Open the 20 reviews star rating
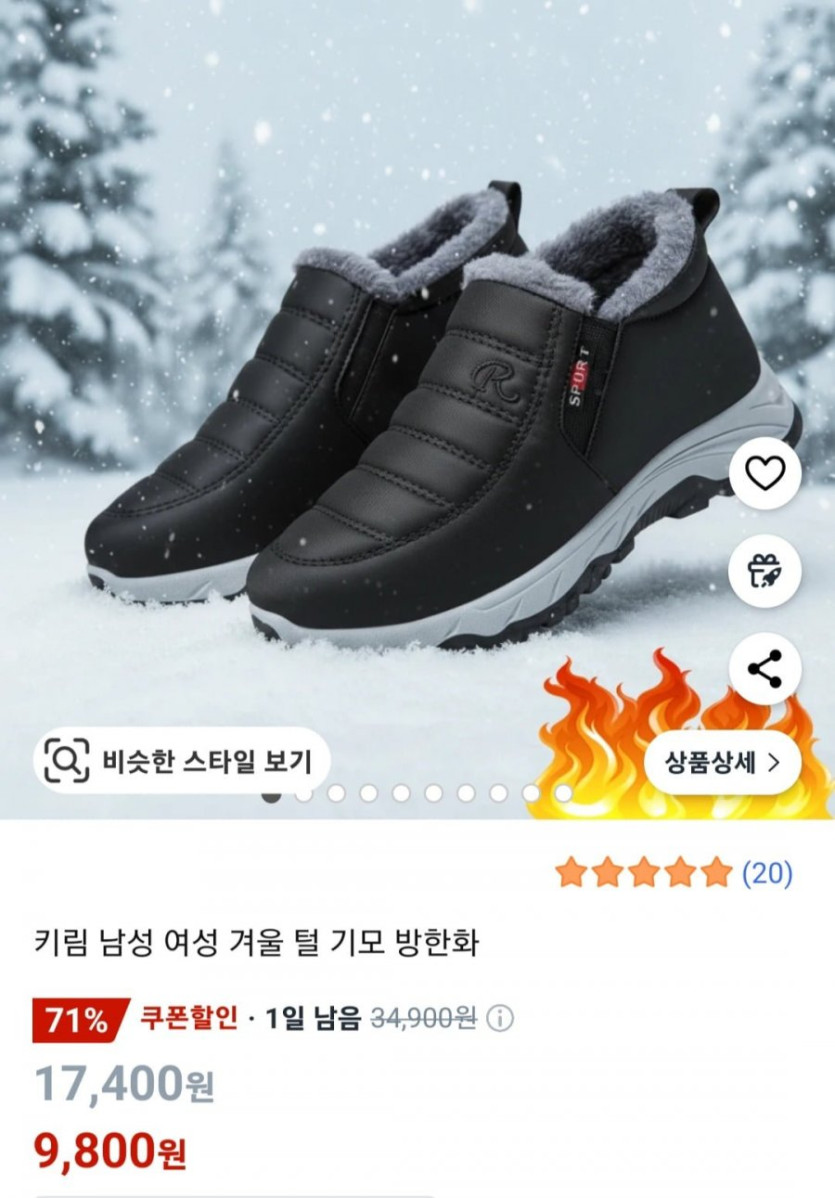 click(x=674, y=873)
